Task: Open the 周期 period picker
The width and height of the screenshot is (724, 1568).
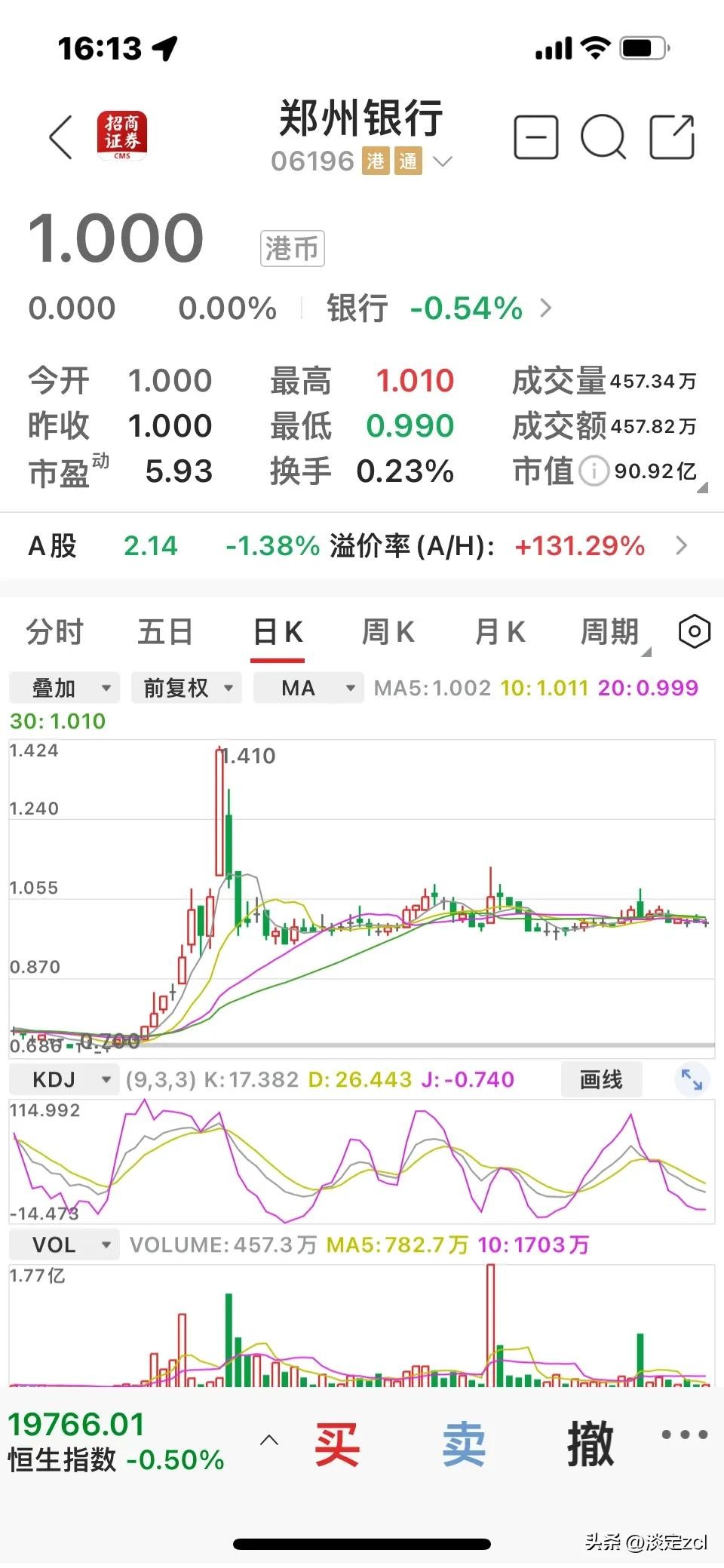Action: pyautogui.click(x=612, y=632)
